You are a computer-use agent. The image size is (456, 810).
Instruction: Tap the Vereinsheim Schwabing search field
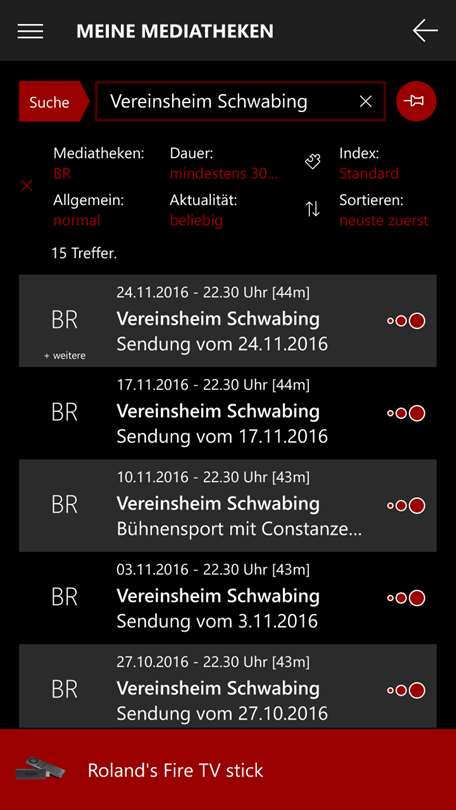click(240, 101)
